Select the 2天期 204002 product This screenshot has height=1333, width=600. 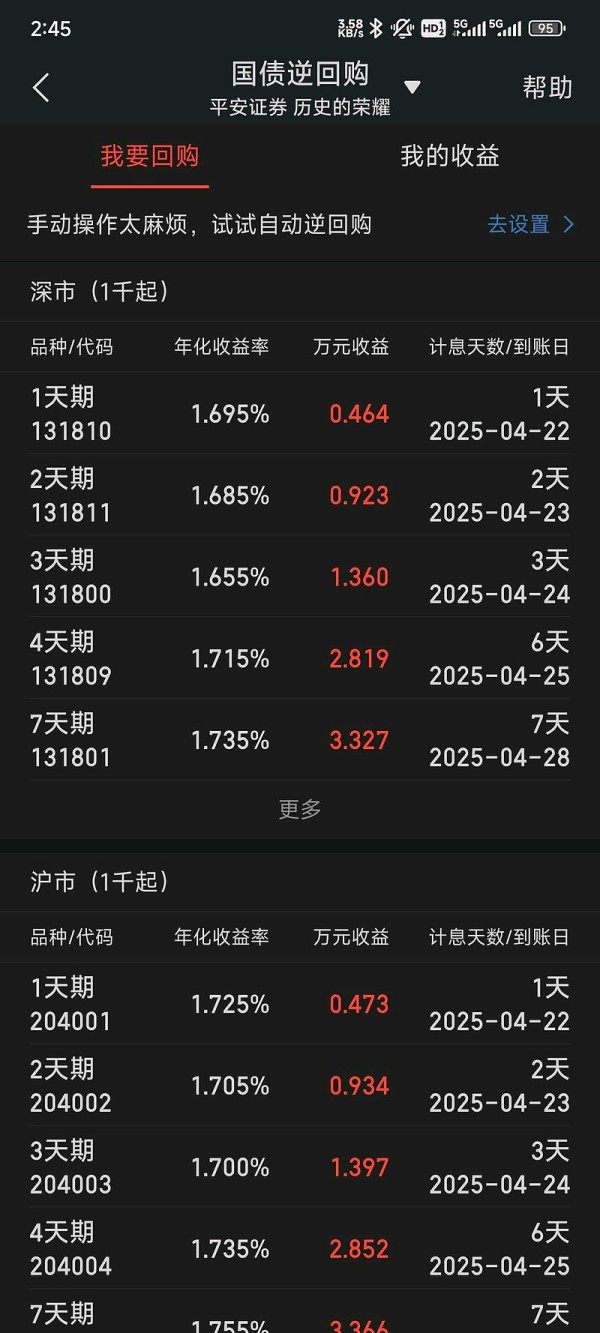[300, 1086]
